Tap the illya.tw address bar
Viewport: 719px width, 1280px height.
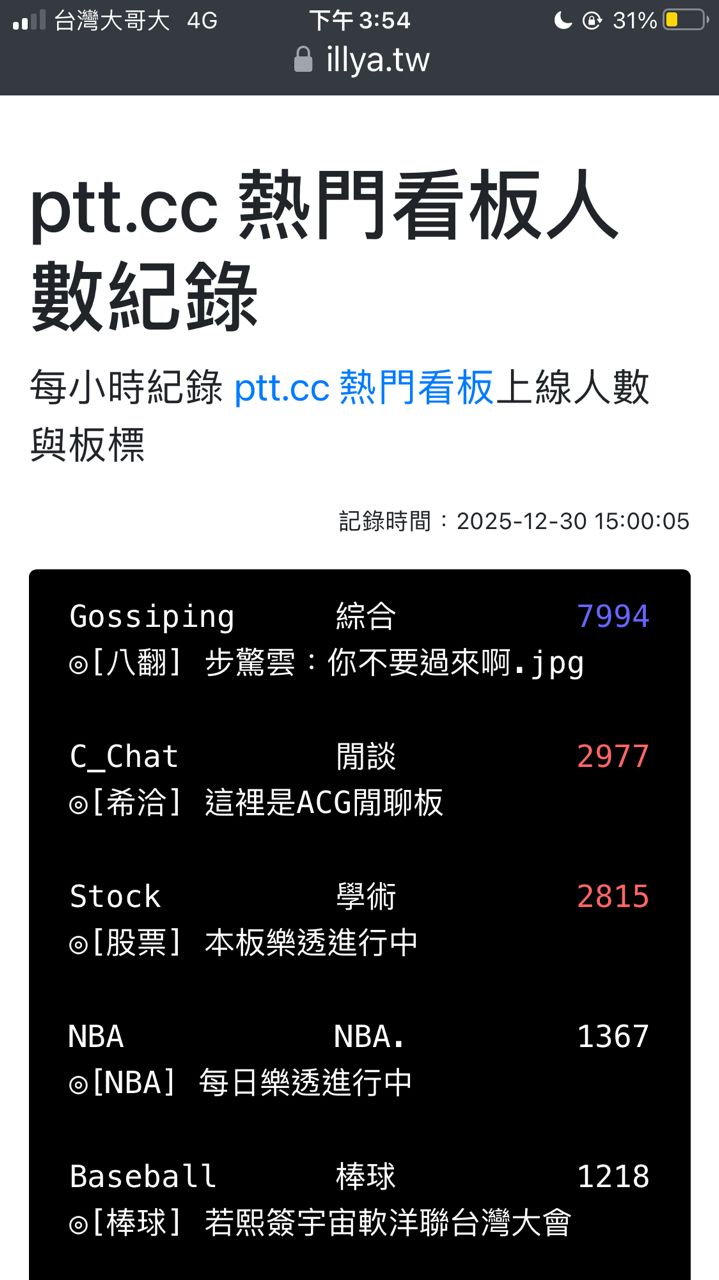(362, 60)
